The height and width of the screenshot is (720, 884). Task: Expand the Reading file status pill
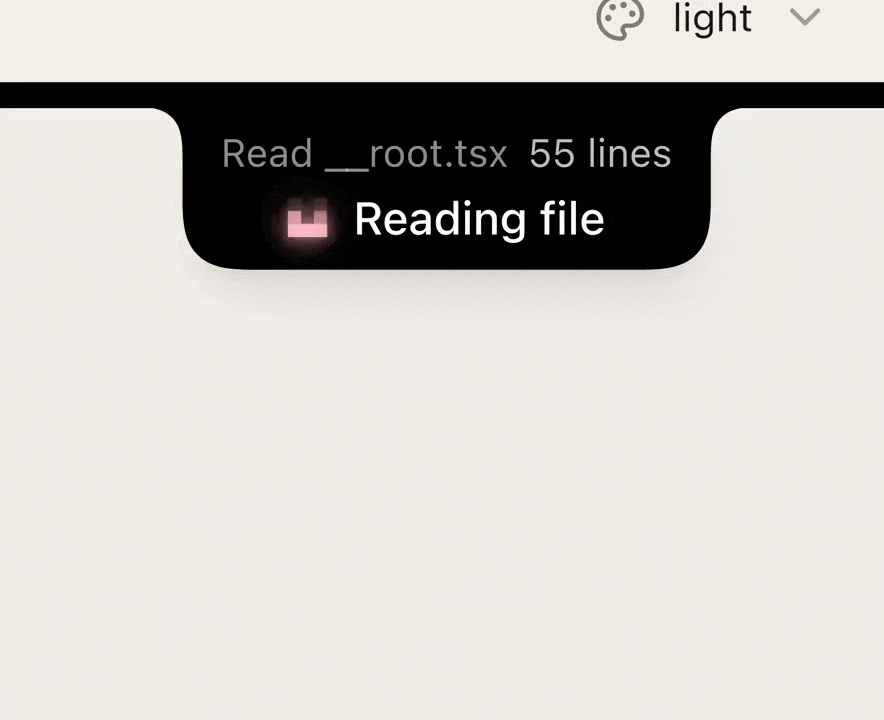point(447,190)
